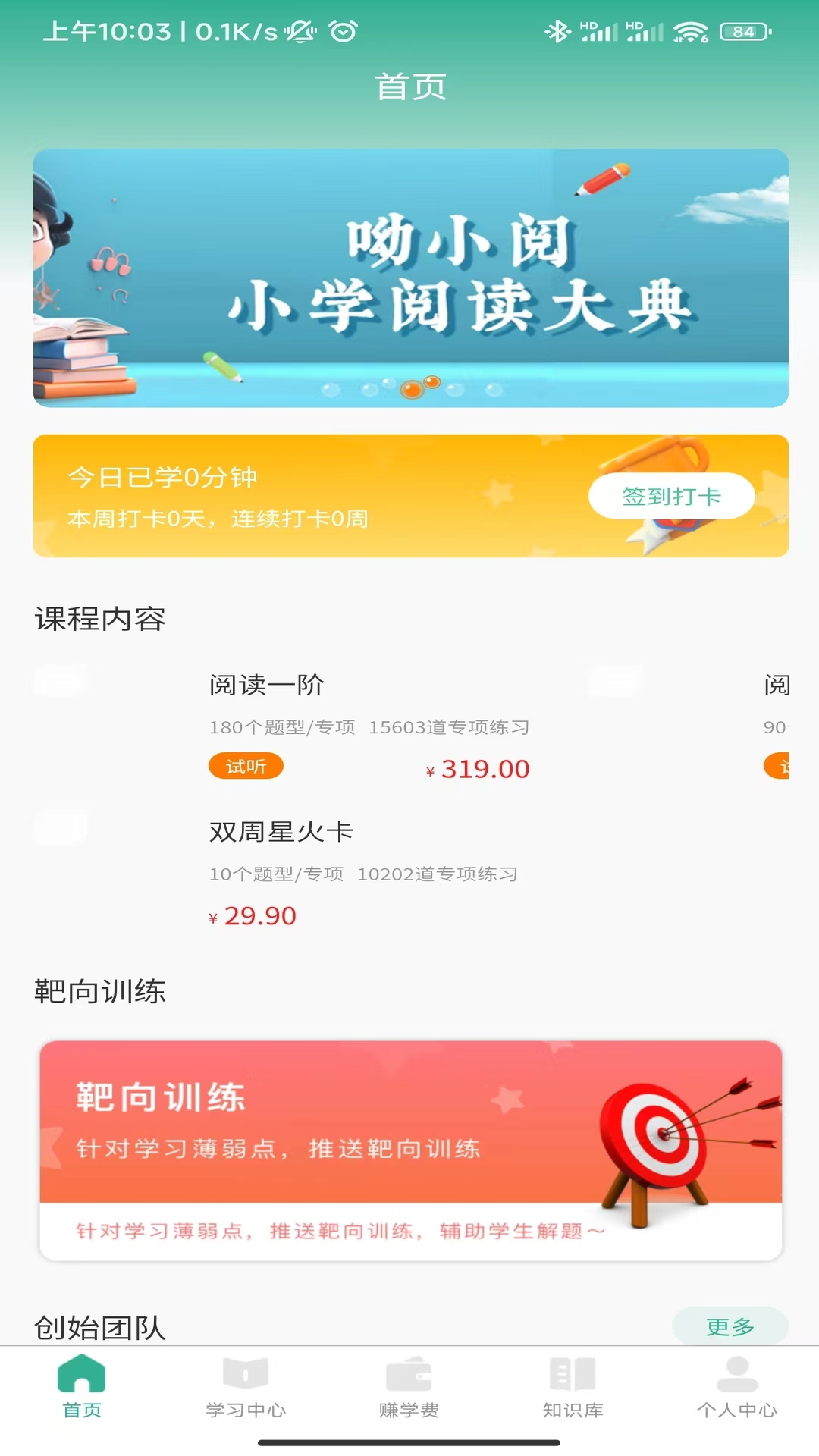Go to the 赚学费 tab
The width and height of the screenshot is (819, 1456).
(x=409, y=1388)
